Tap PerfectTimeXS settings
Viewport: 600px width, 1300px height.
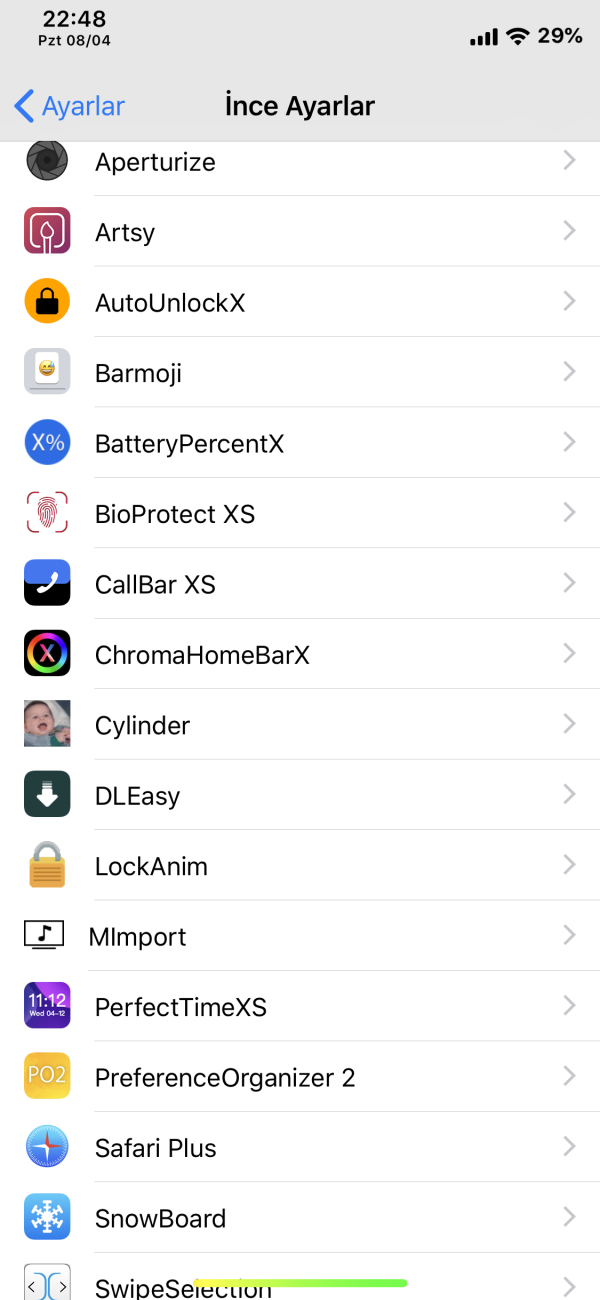click(300, 1007)
